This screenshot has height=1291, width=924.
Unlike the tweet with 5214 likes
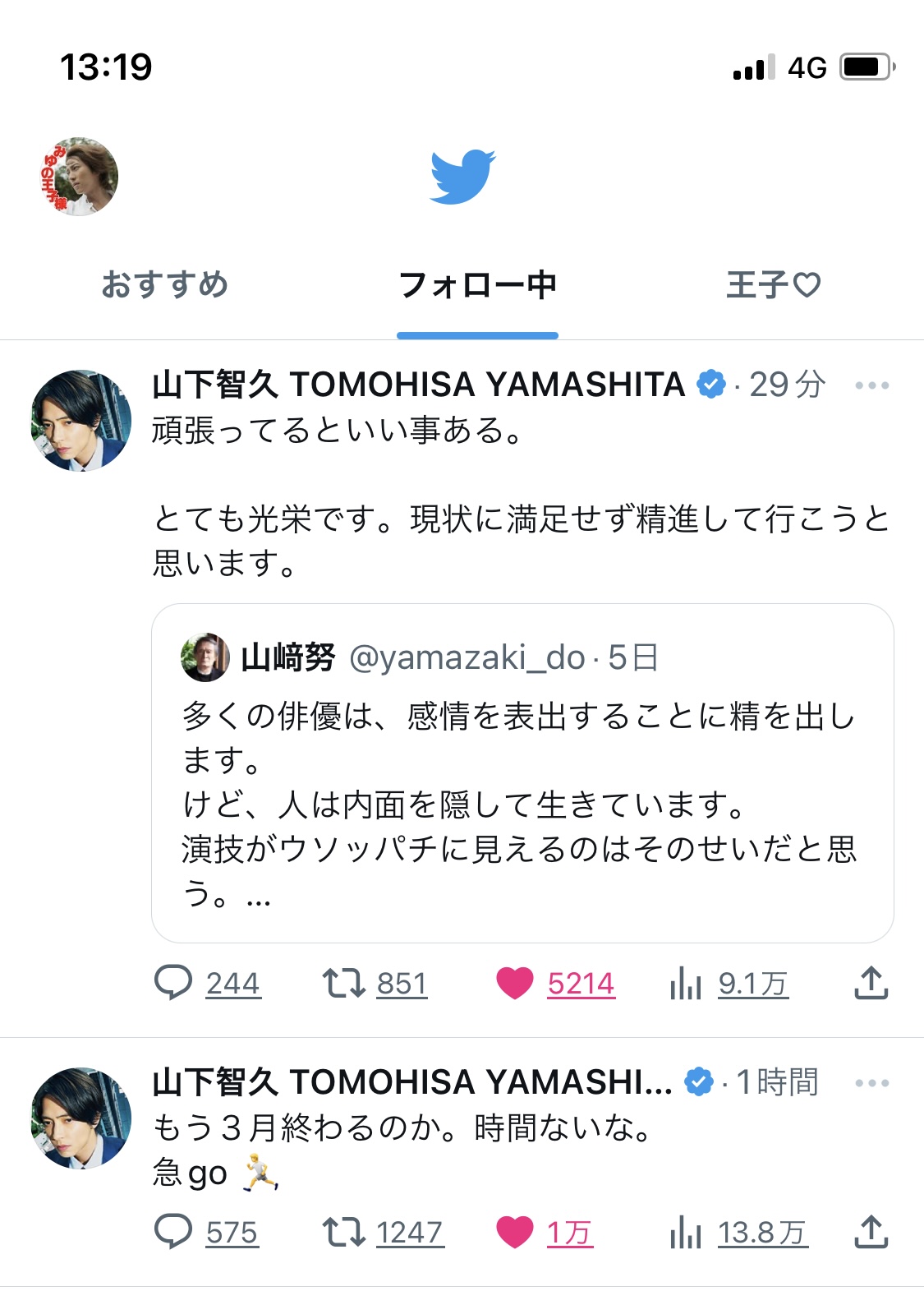(515, 983)
